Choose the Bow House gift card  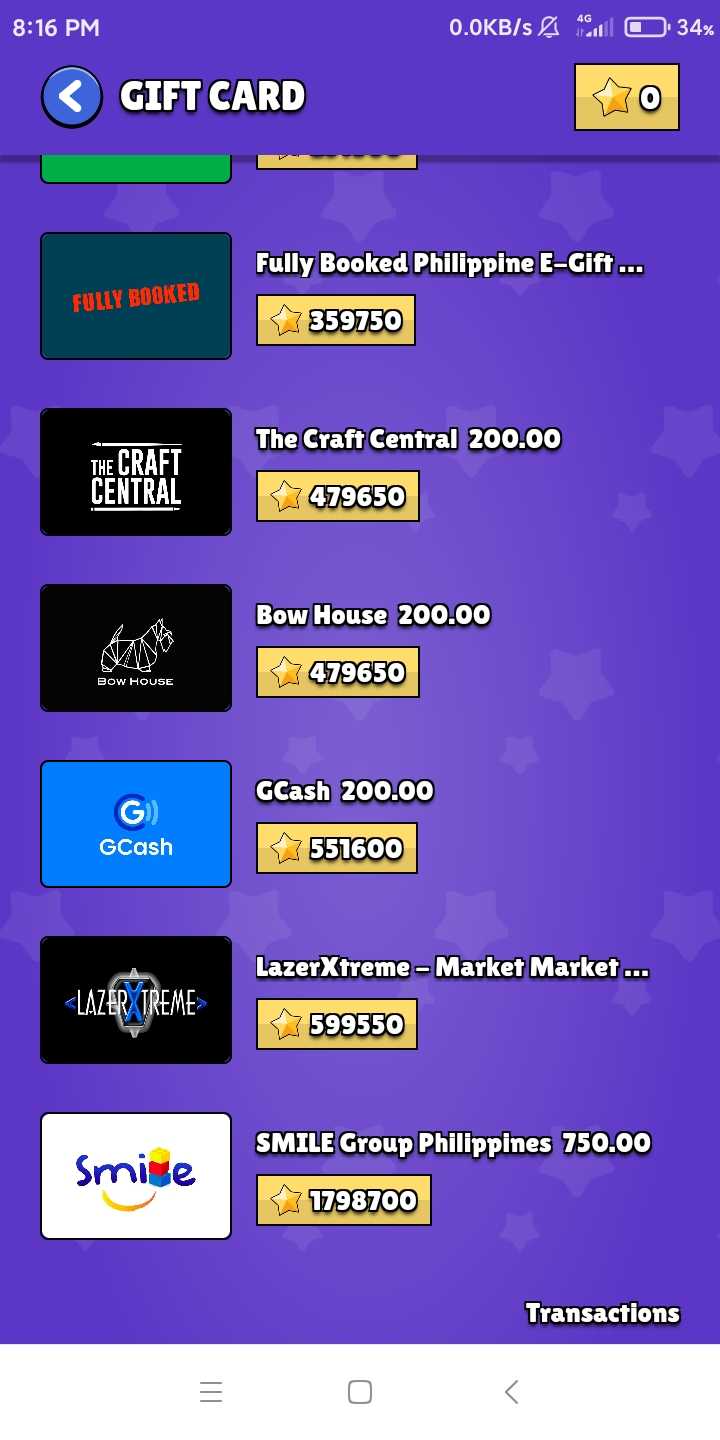[x=136, y=648]
